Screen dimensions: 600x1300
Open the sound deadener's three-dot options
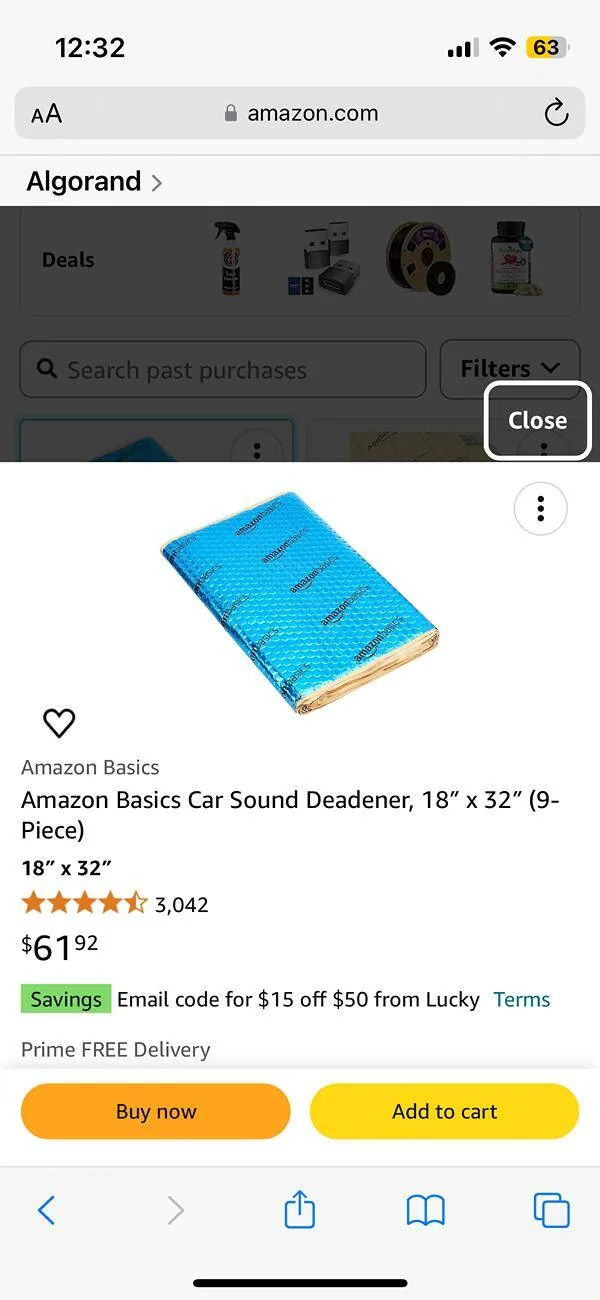point(540,509)
